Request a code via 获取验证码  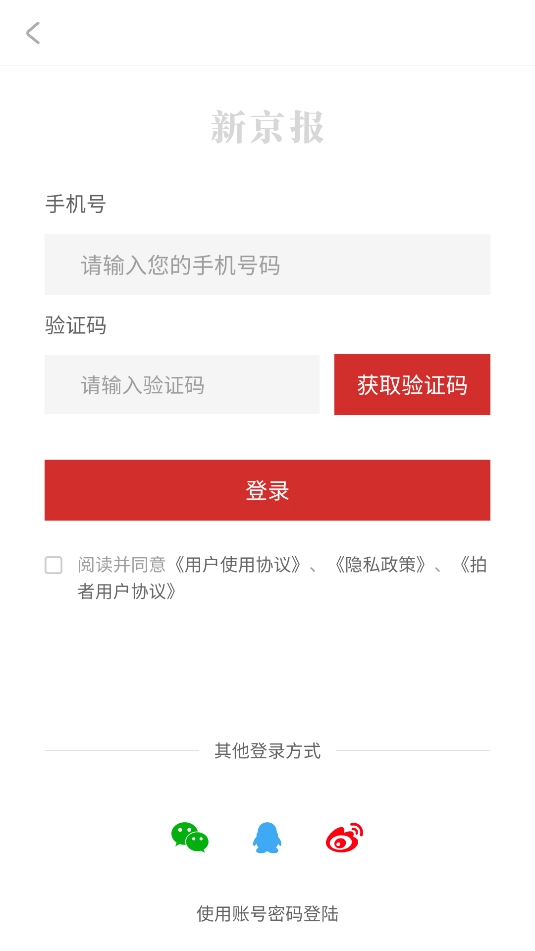(412, 385)
